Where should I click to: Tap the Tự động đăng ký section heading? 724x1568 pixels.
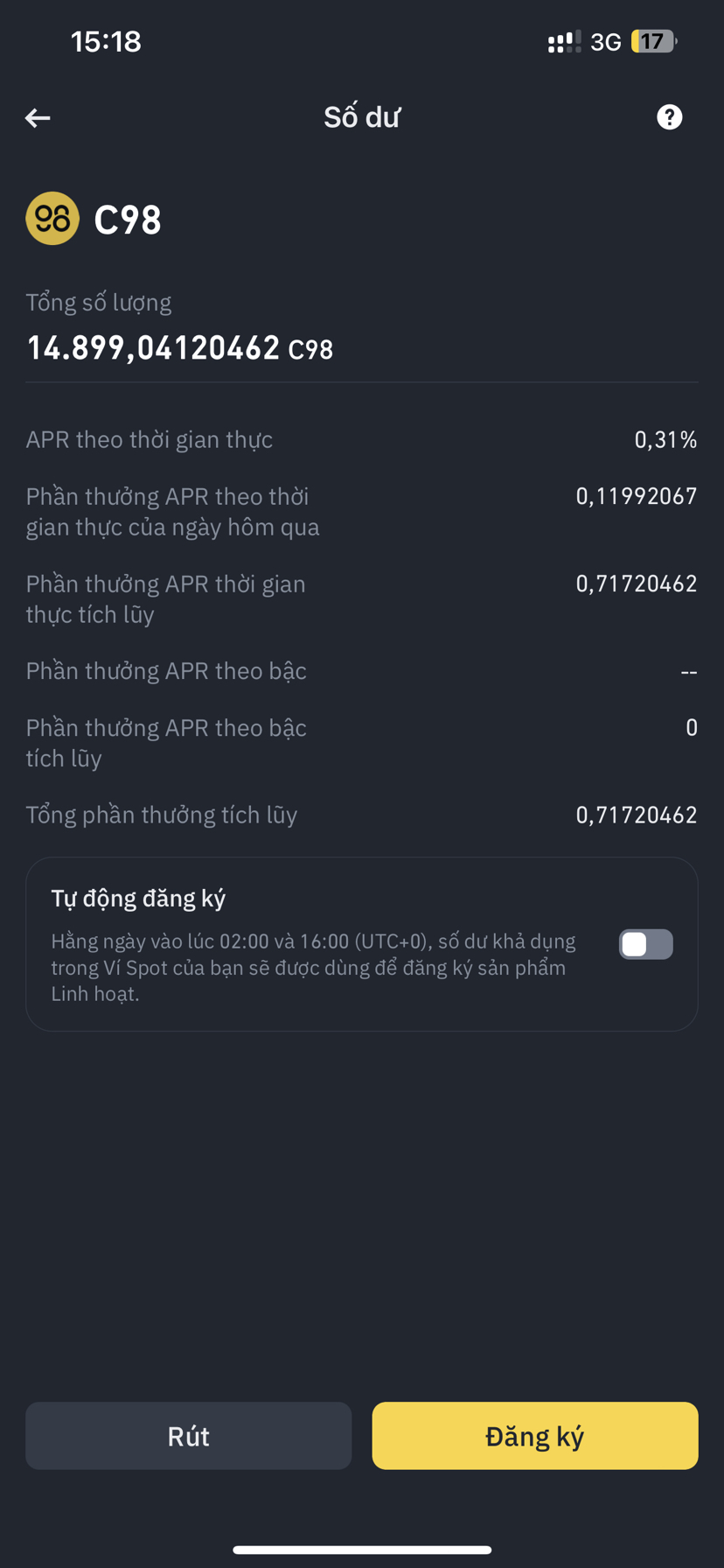click(138, 897)
